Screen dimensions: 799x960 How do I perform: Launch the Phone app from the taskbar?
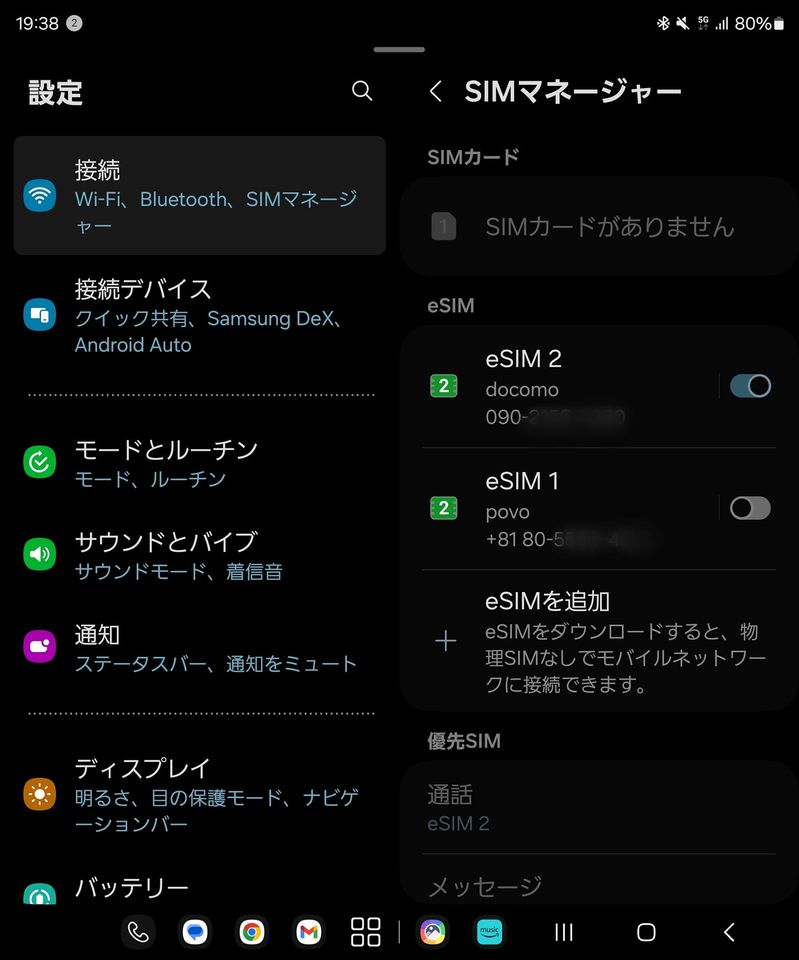[x=138, y=932]
